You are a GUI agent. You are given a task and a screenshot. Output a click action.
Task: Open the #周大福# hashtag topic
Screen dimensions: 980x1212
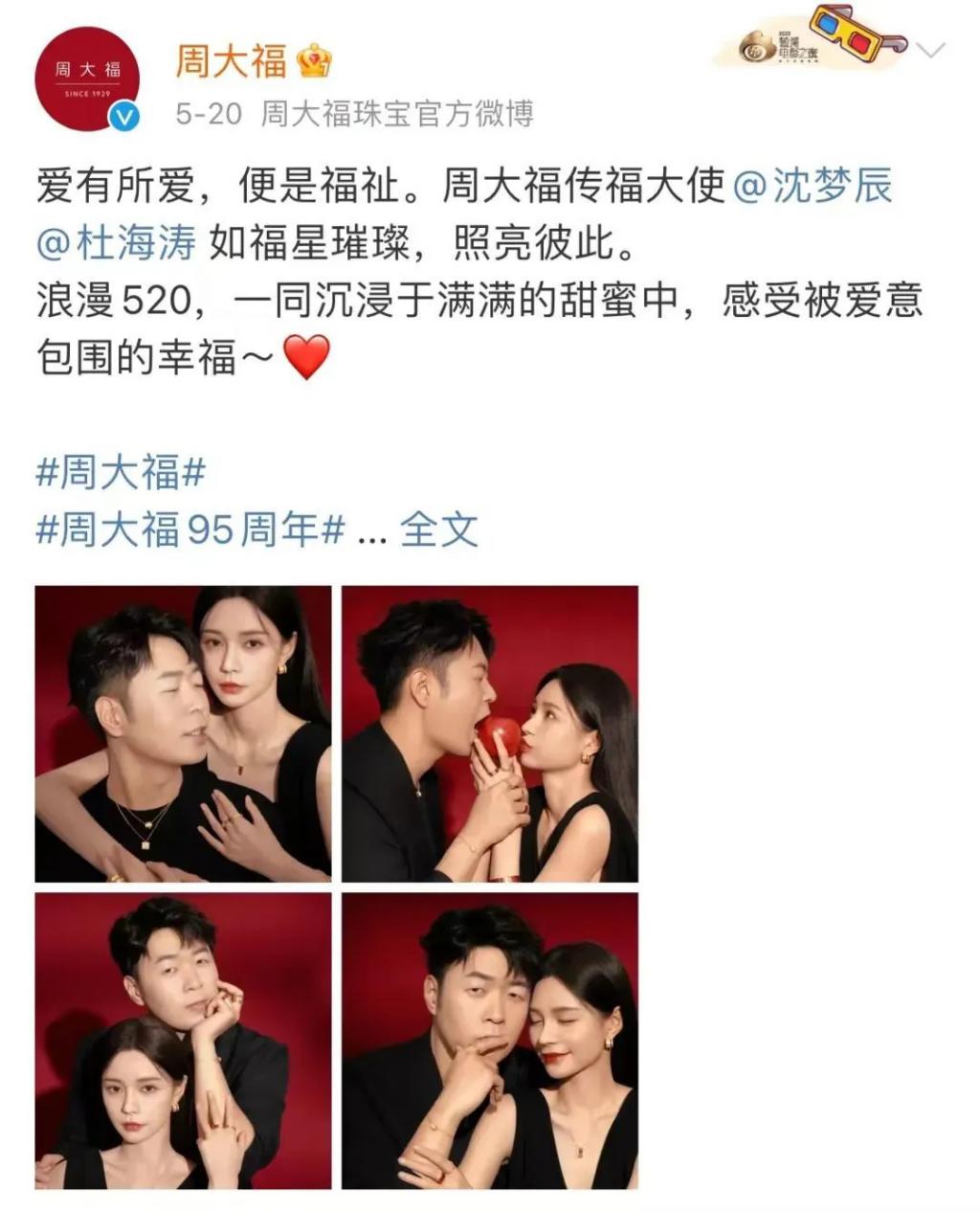tap(121, 473)
